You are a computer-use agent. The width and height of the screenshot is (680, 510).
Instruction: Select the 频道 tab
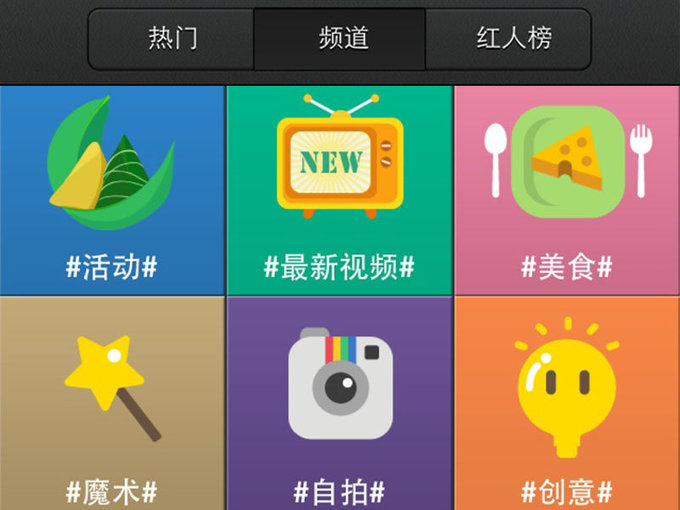pos(340,39)
